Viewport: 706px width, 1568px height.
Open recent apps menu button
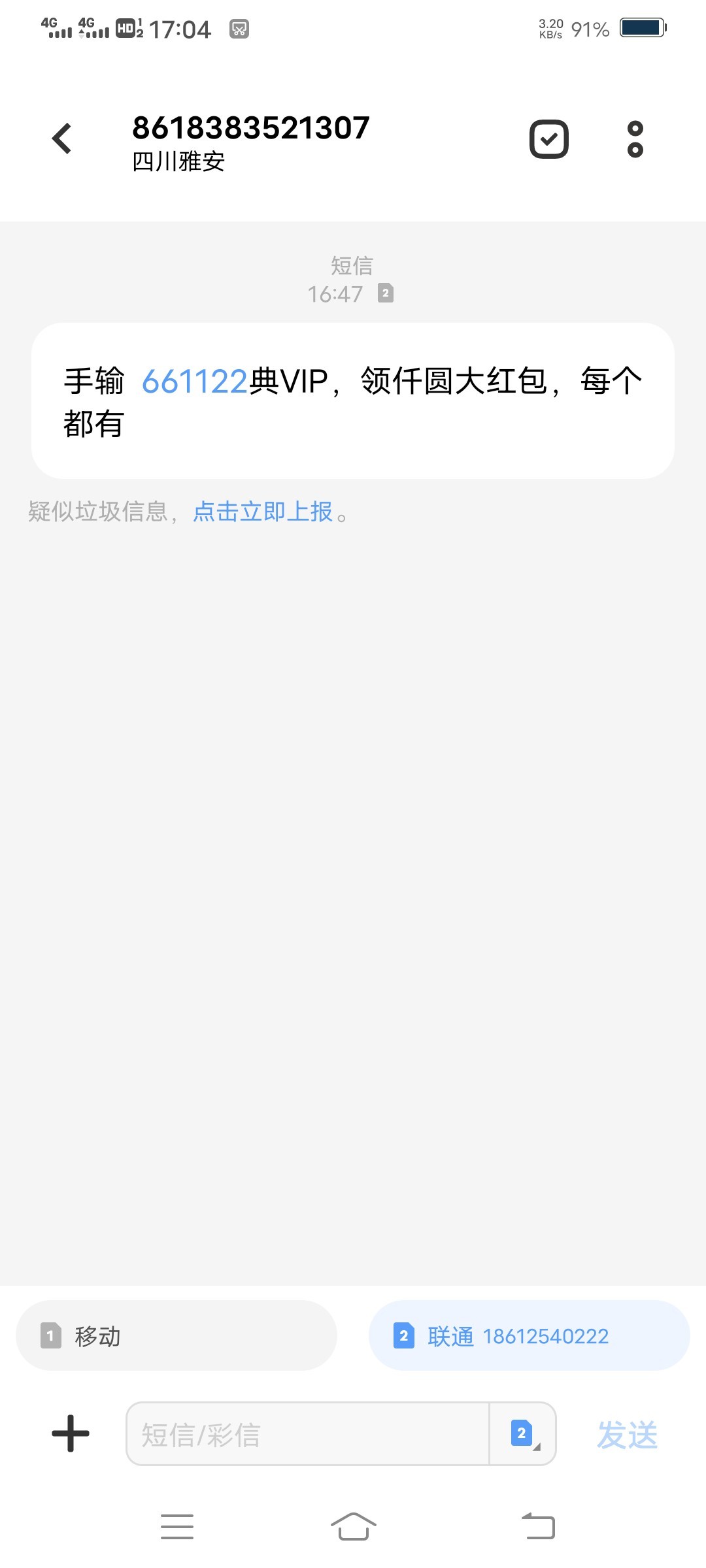point(177,1526)
